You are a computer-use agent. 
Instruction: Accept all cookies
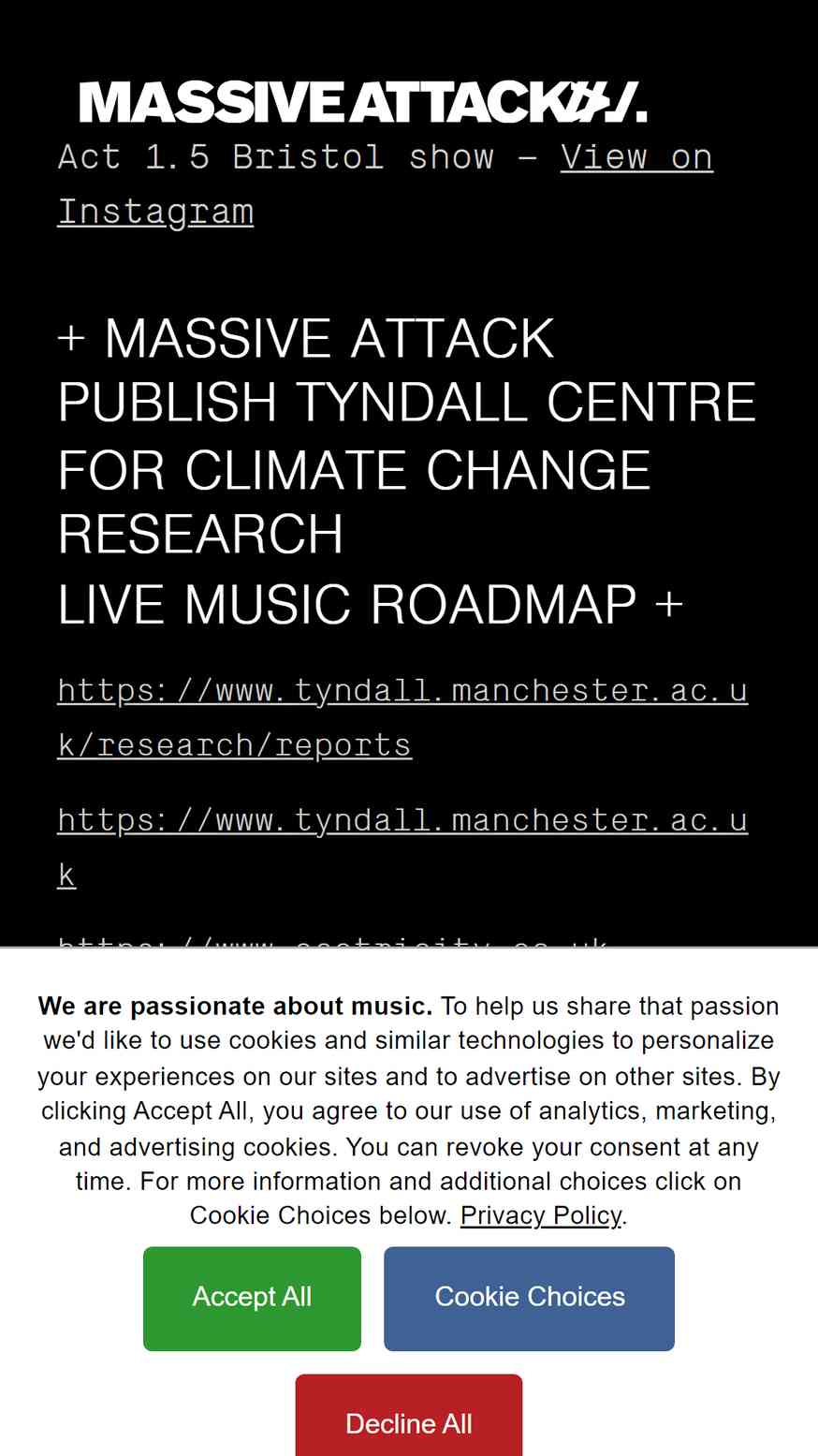pyautogui.click(x=252, y=1298)
